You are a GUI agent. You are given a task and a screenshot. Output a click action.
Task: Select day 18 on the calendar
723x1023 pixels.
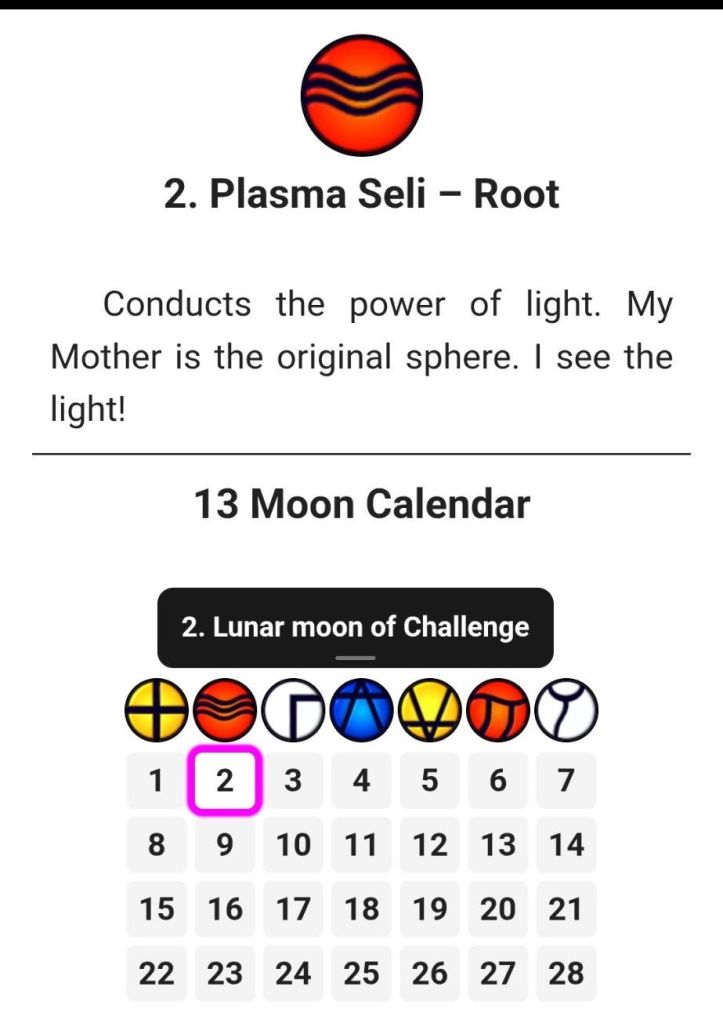pos(361,909)
